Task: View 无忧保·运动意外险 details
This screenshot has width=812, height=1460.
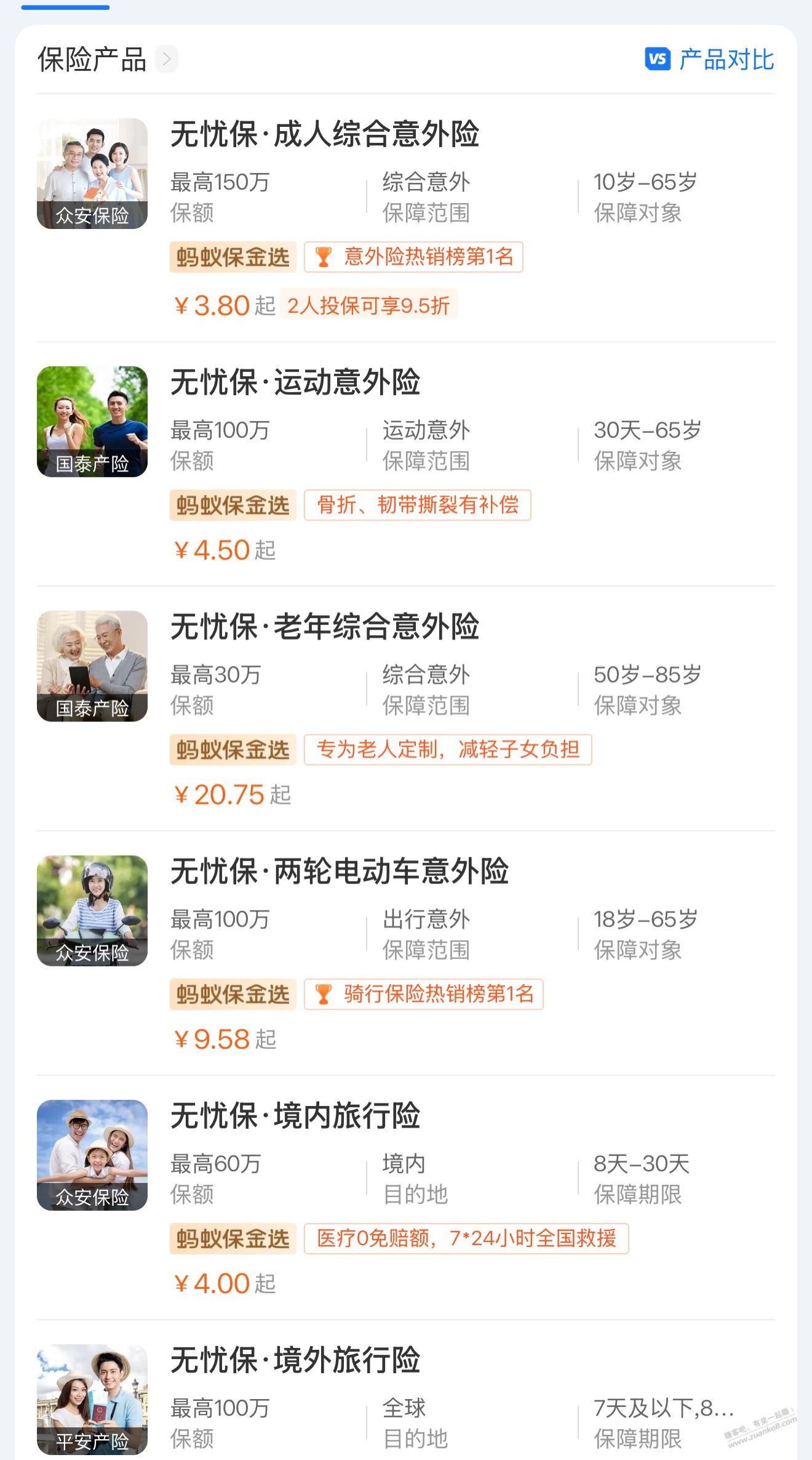Action: (x=295, y=382)
